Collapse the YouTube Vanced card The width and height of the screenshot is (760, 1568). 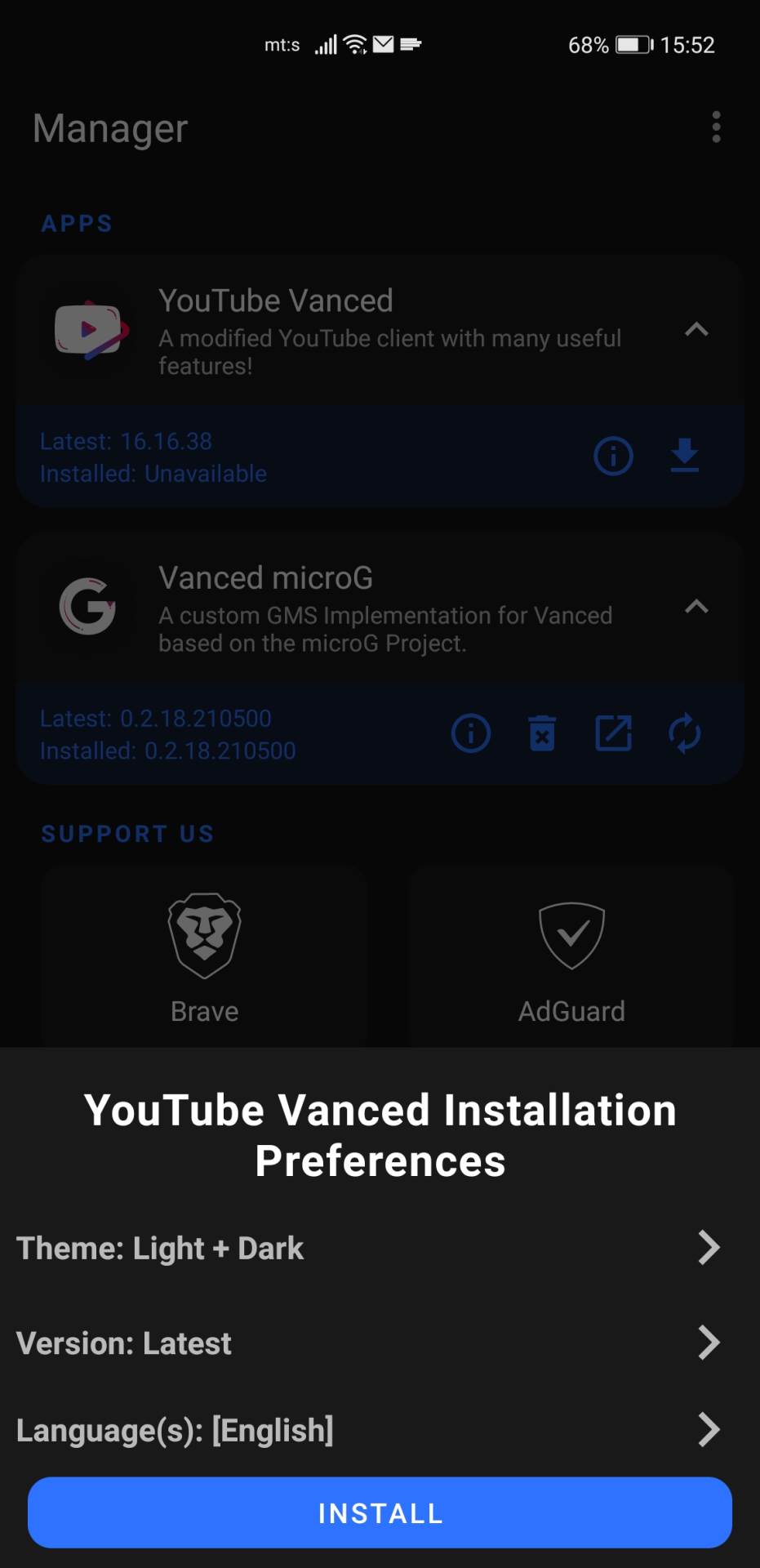click(x=697, y=329)
